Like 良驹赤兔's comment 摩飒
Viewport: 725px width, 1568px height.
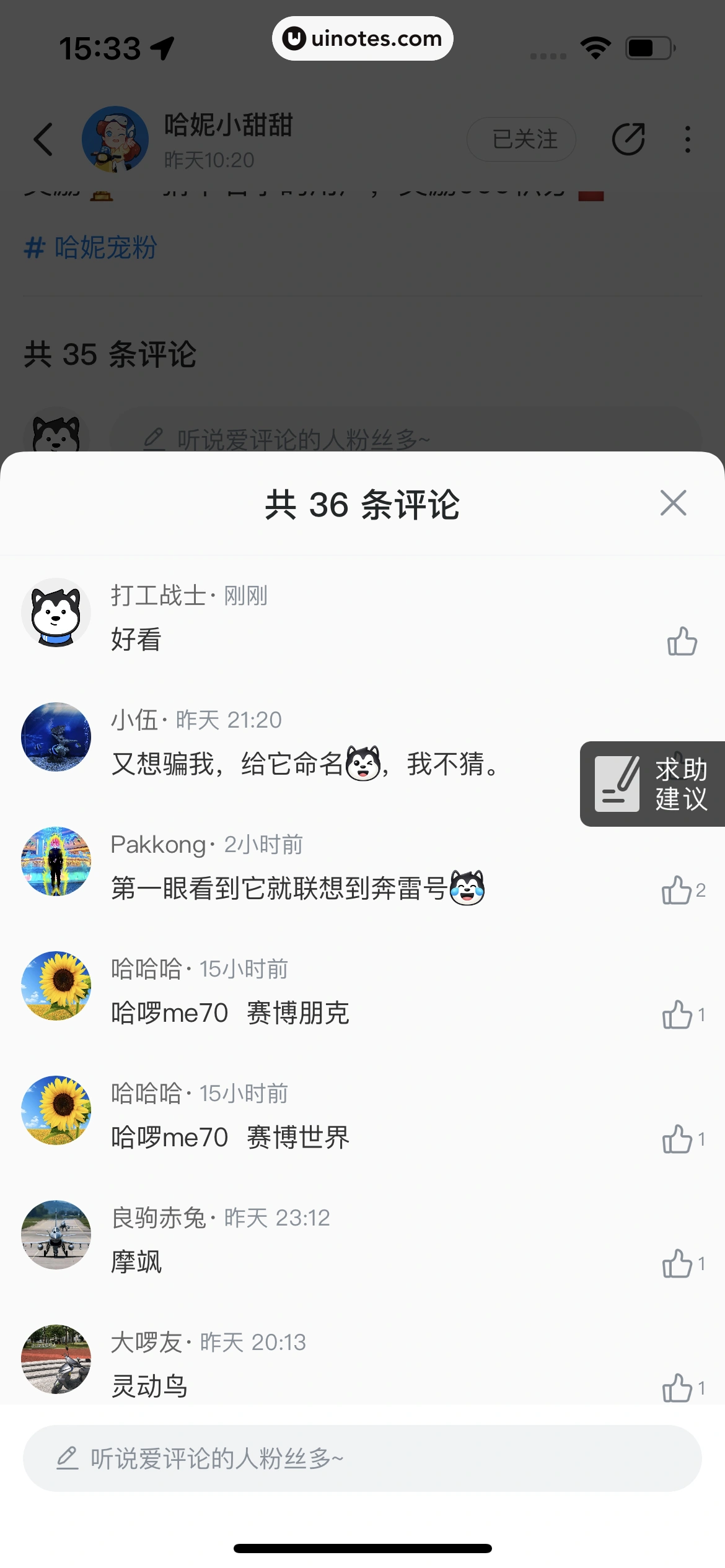click(x=677, y=1265)
